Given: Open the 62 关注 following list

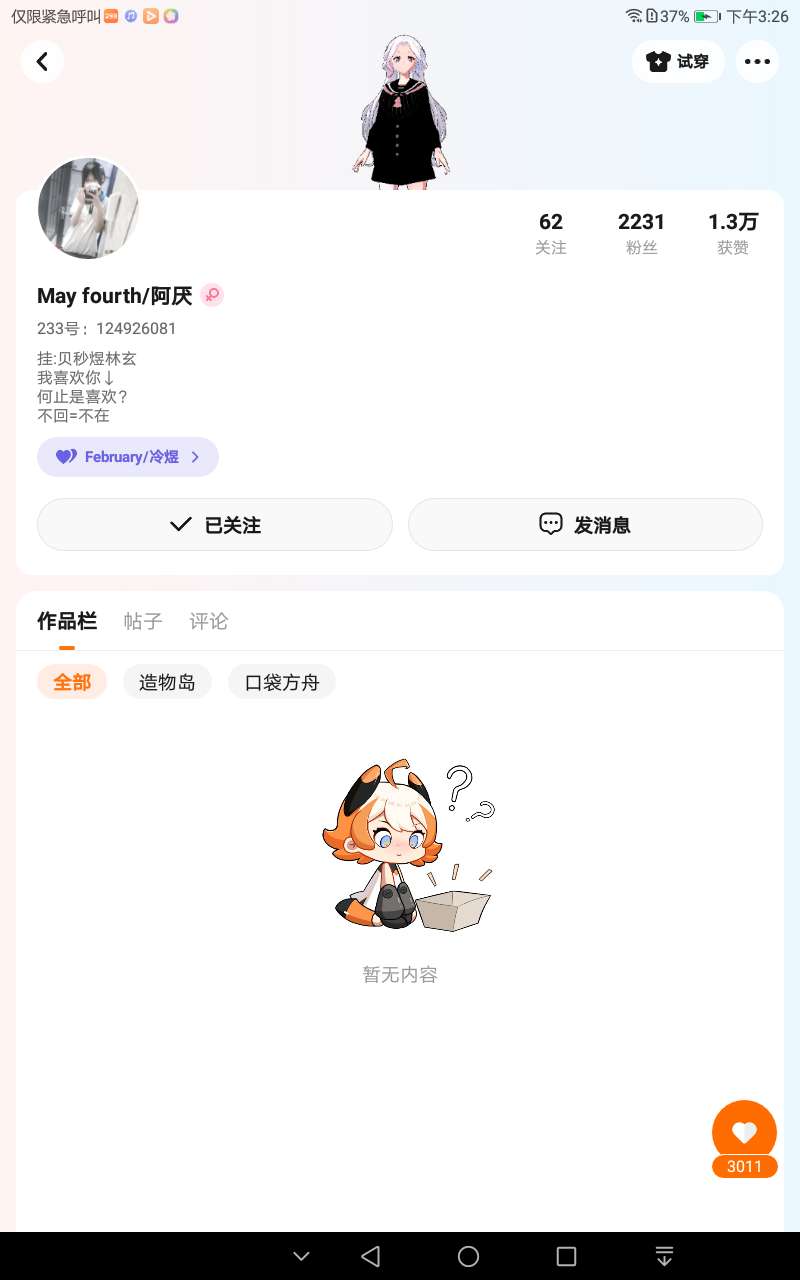Looking at the screenshot, I should point(551,233).
